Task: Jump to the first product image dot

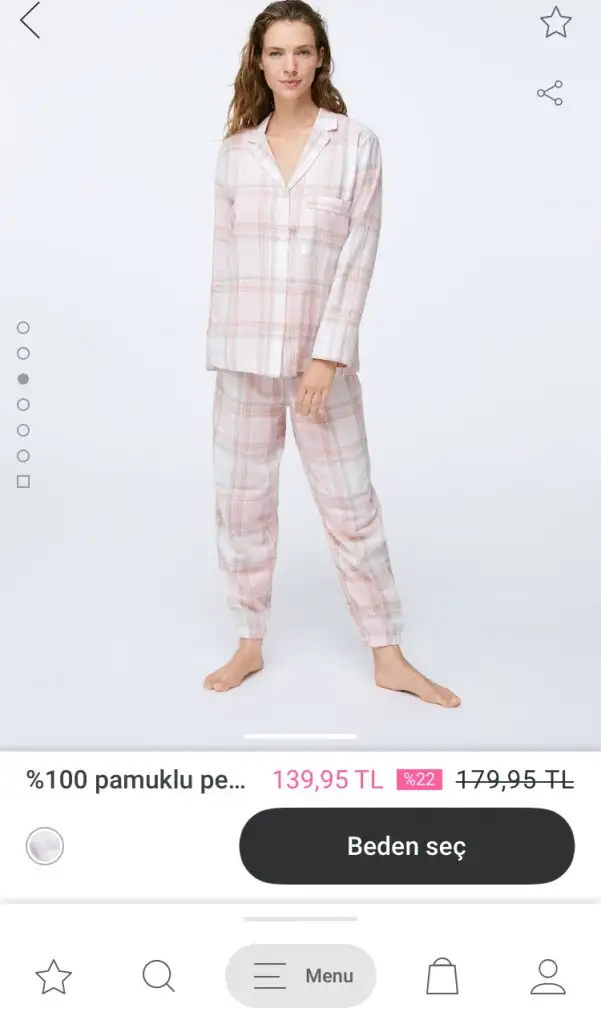Action: tap(23, 328)
